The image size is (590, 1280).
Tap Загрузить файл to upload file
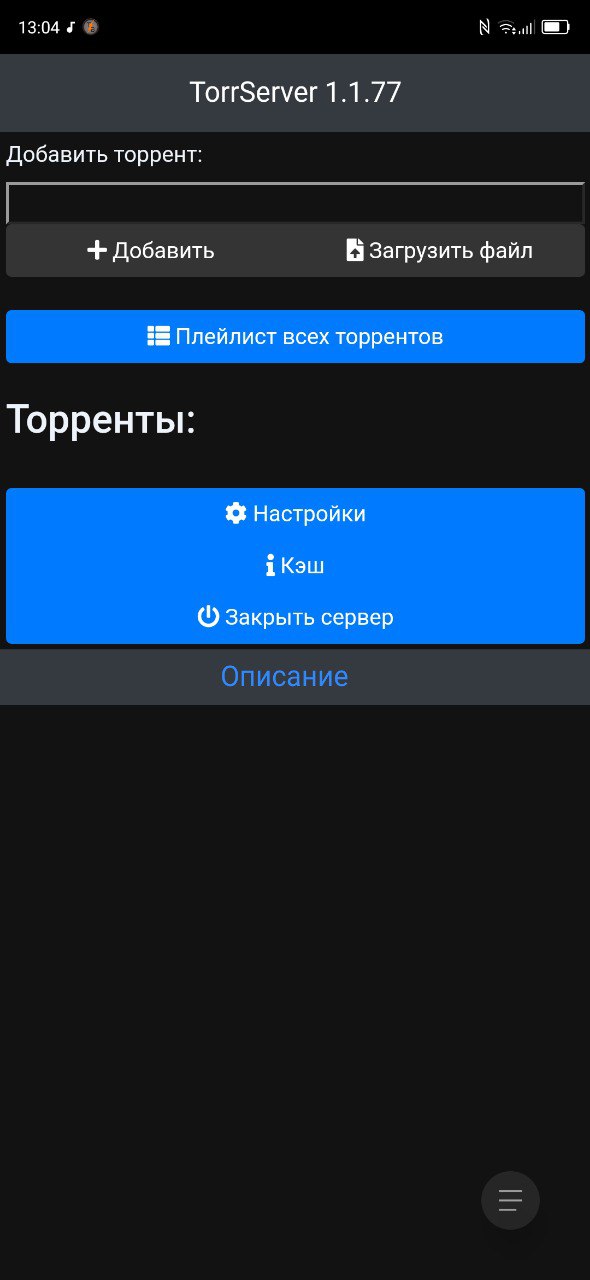tap(439, 250)
